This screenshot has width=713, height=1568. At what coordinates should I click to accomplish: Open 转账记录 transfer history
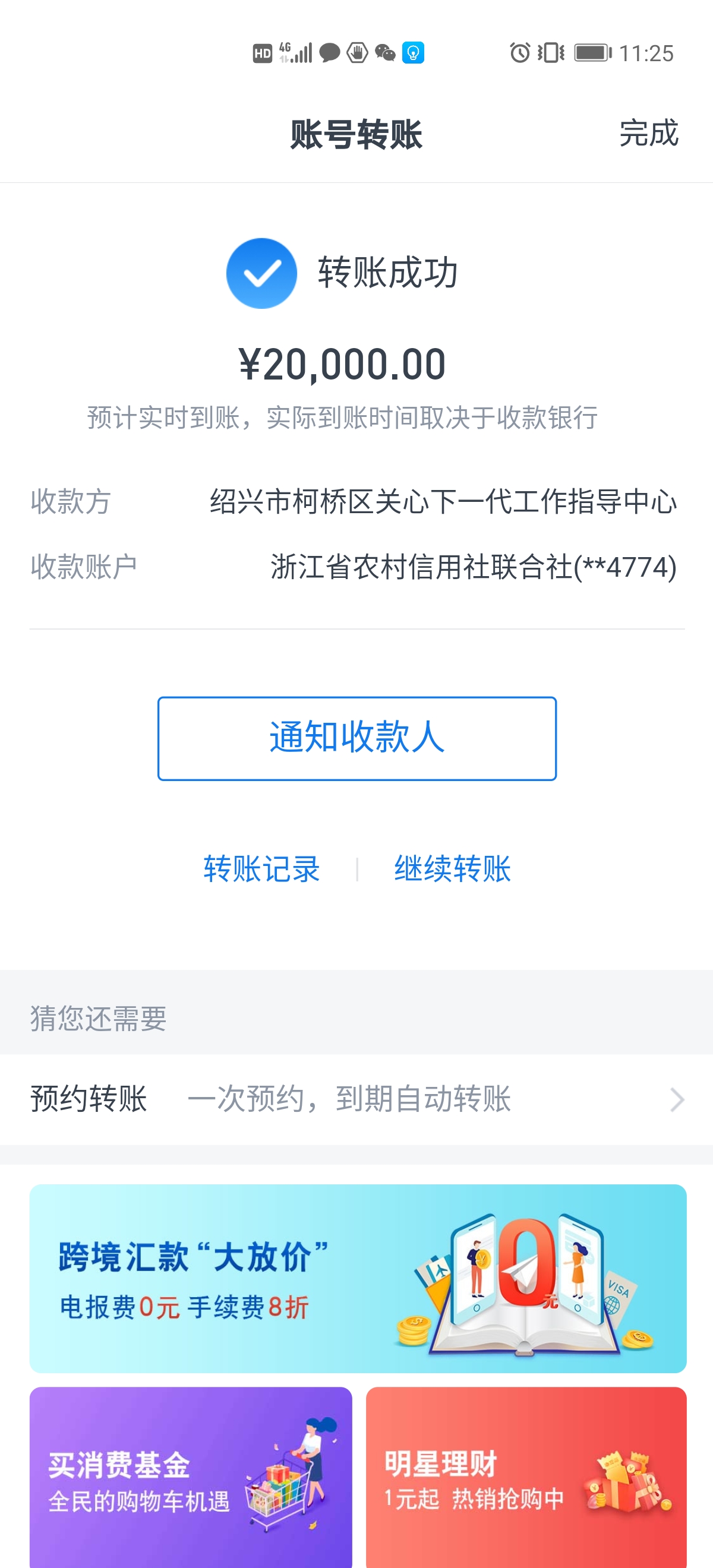pos(261,868)
